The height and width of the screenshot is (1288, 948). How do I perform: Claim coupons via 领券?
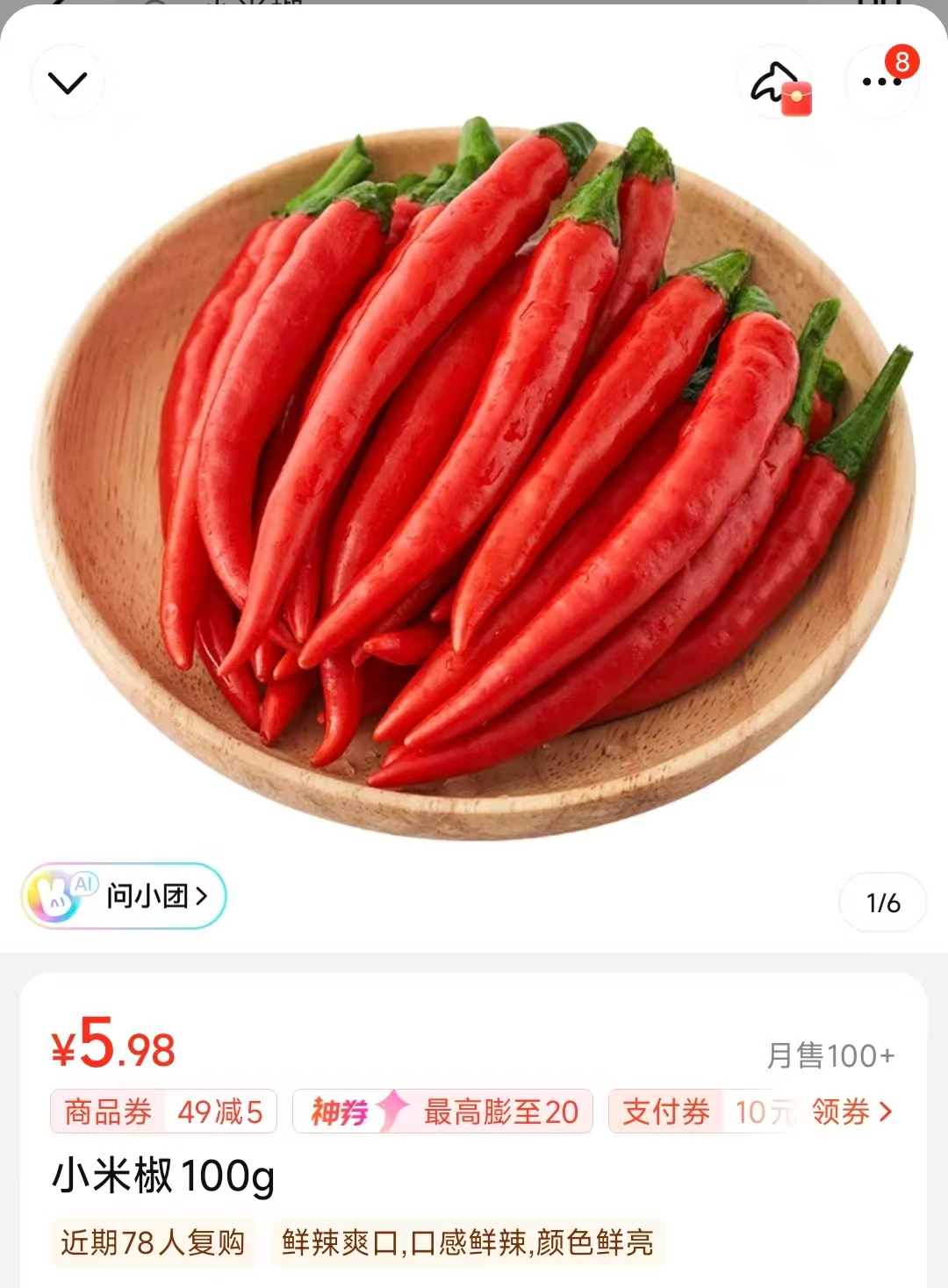coord(851,1112)
